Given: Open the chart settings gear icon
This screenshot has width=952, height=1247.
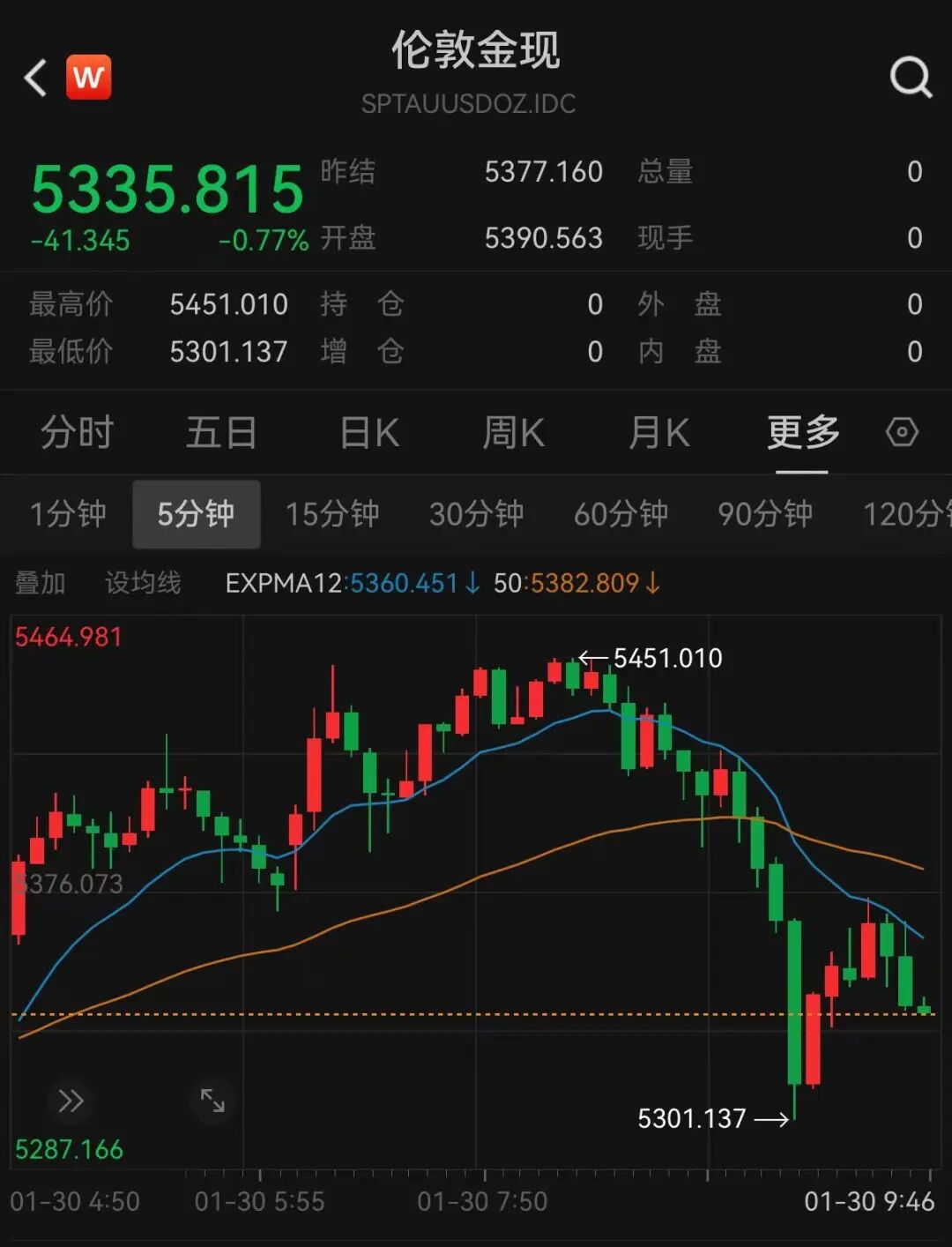Looking at the screenshot, I should (x=902, y=433).
